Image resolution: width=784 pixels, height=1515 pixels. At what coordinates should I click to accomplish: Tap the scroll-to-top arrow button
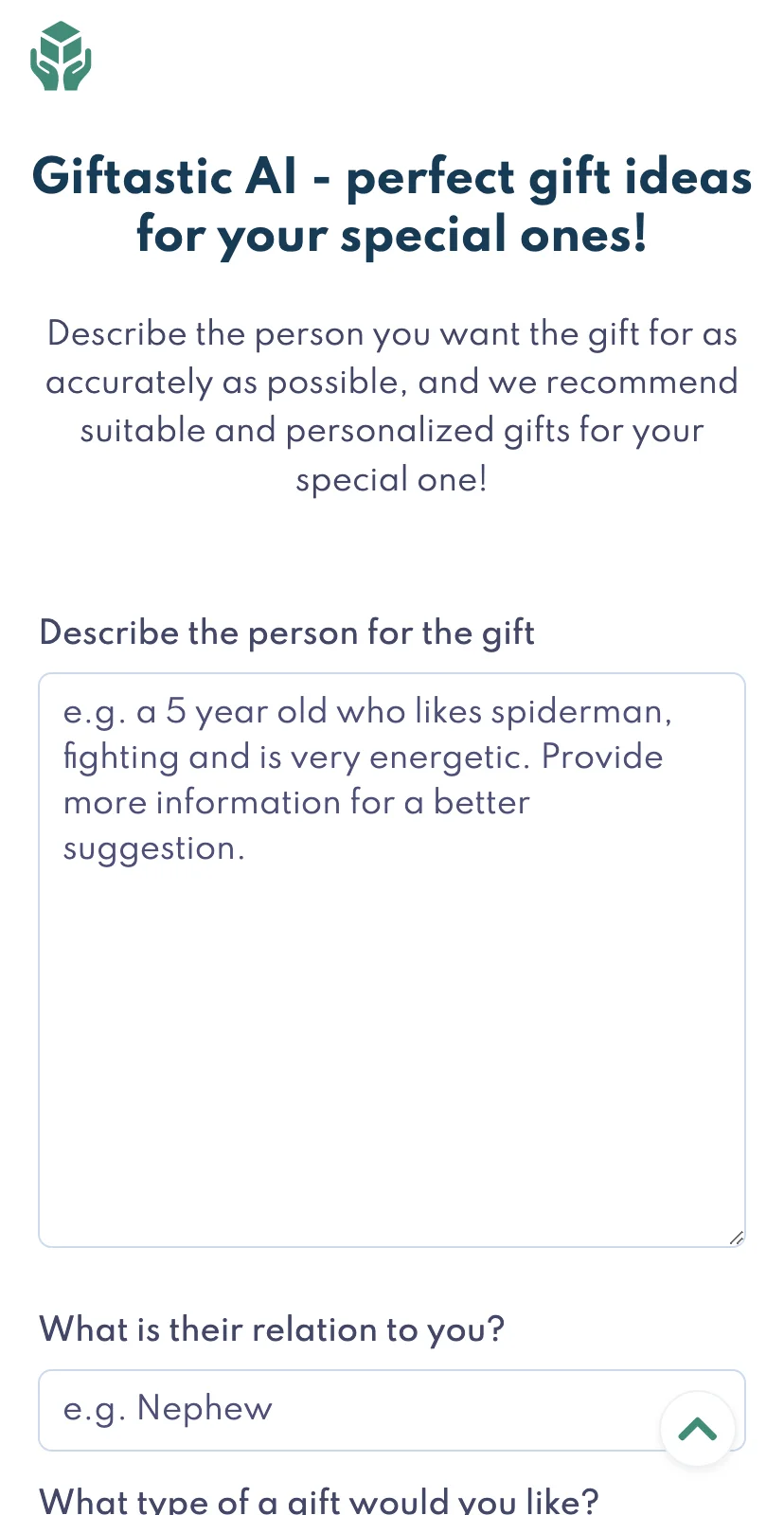pos(698,1429)
